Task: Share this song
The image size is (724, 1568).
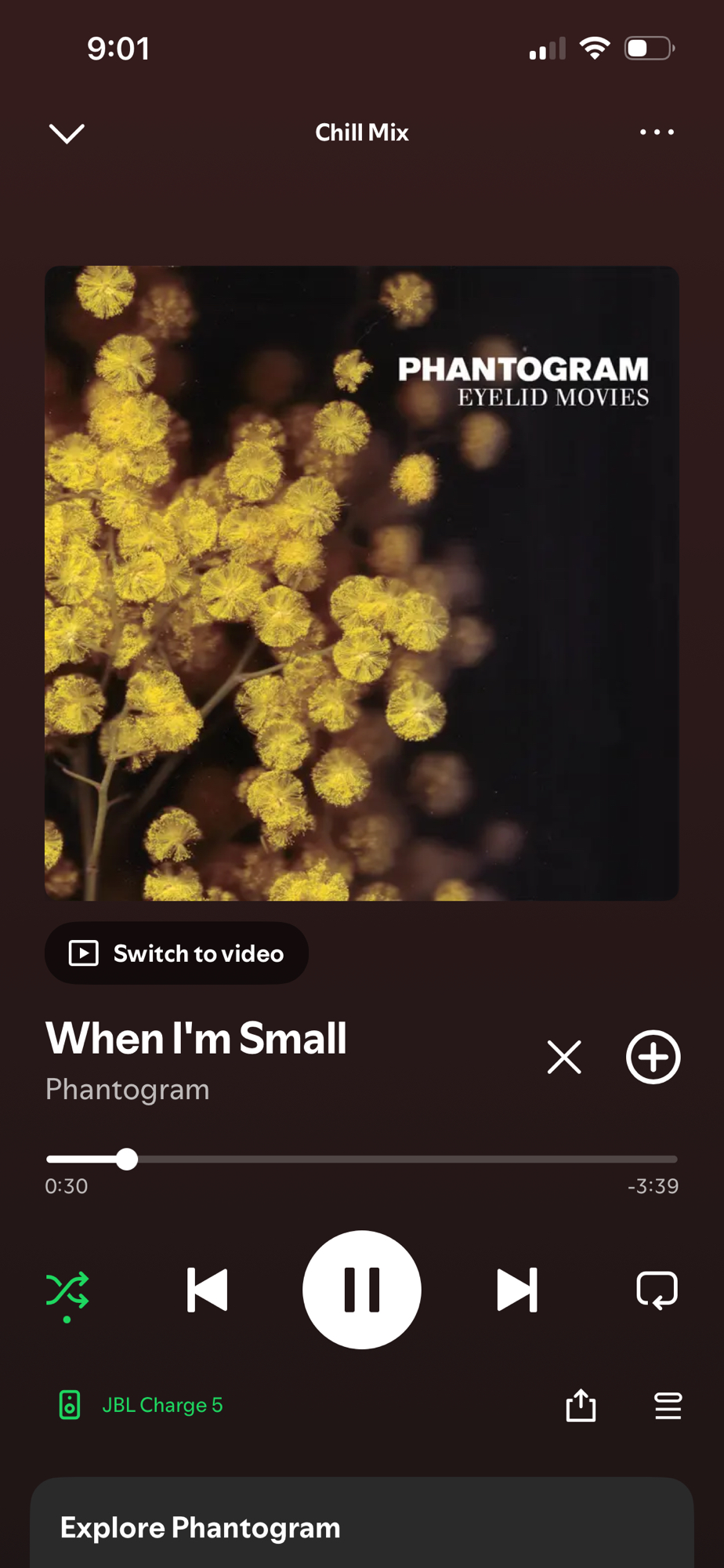Action: [x=581, y=1405]
